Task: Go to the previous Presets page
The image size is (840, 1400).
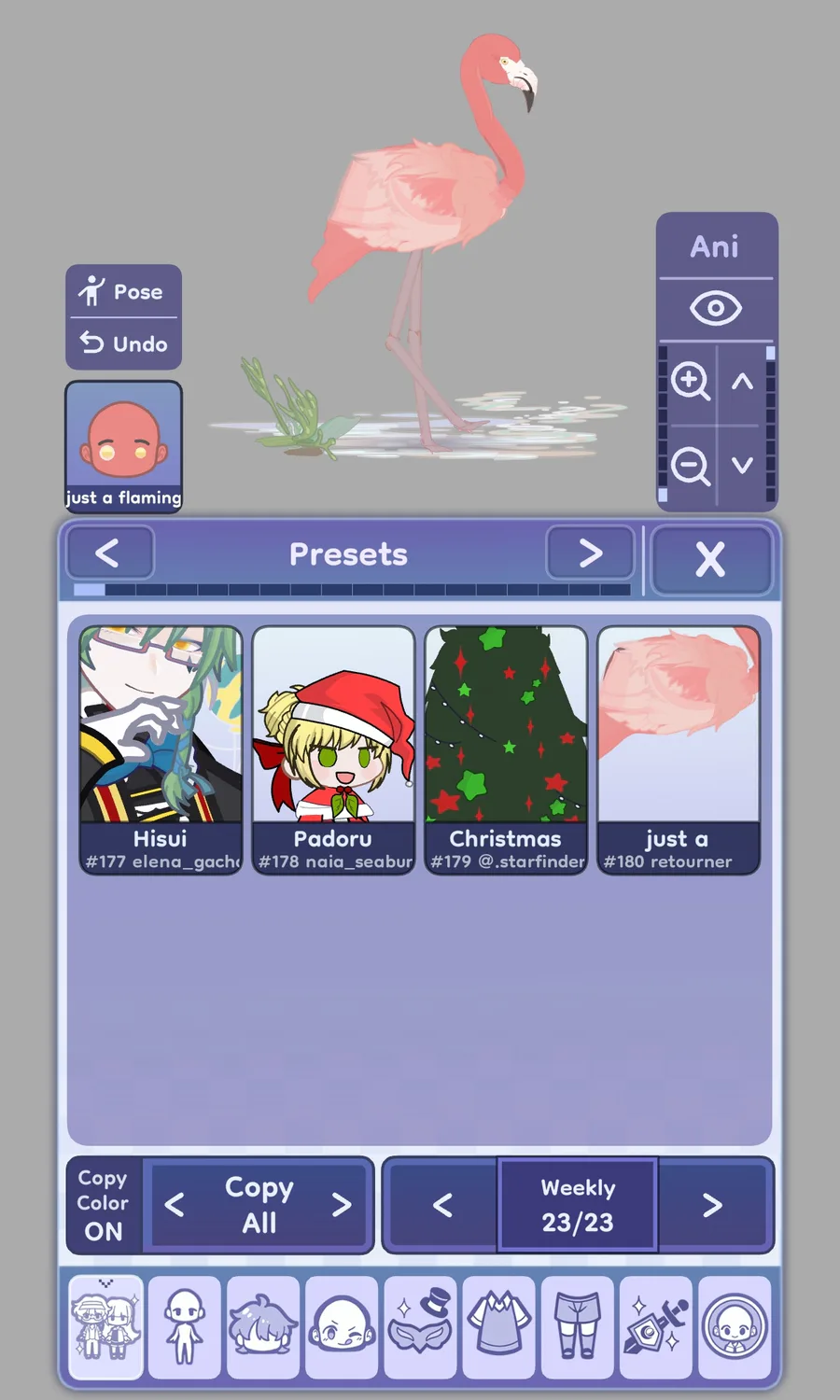Action: tap(108, 553)
